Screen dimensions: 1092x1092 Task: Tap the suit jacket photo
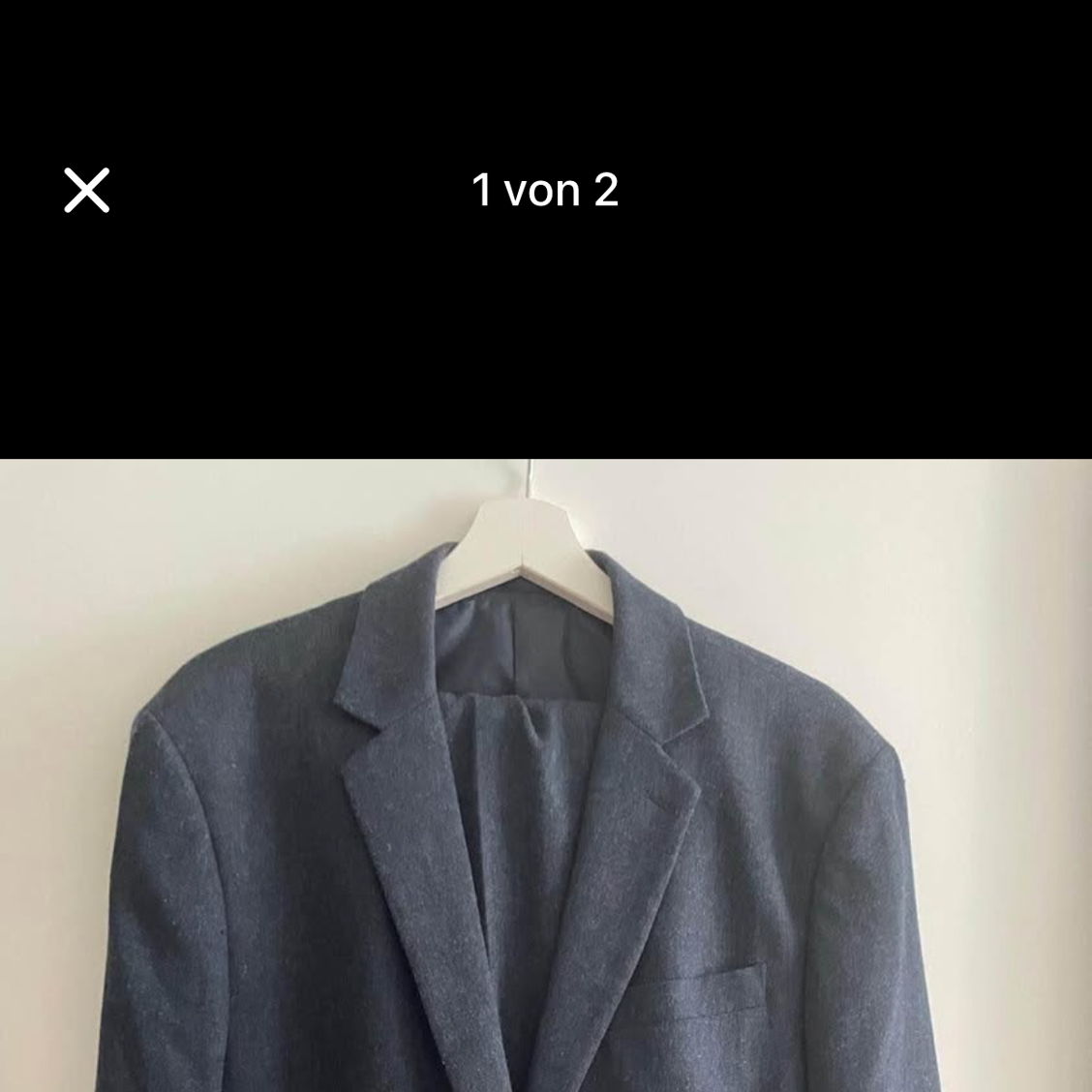(x=546, y=774)
